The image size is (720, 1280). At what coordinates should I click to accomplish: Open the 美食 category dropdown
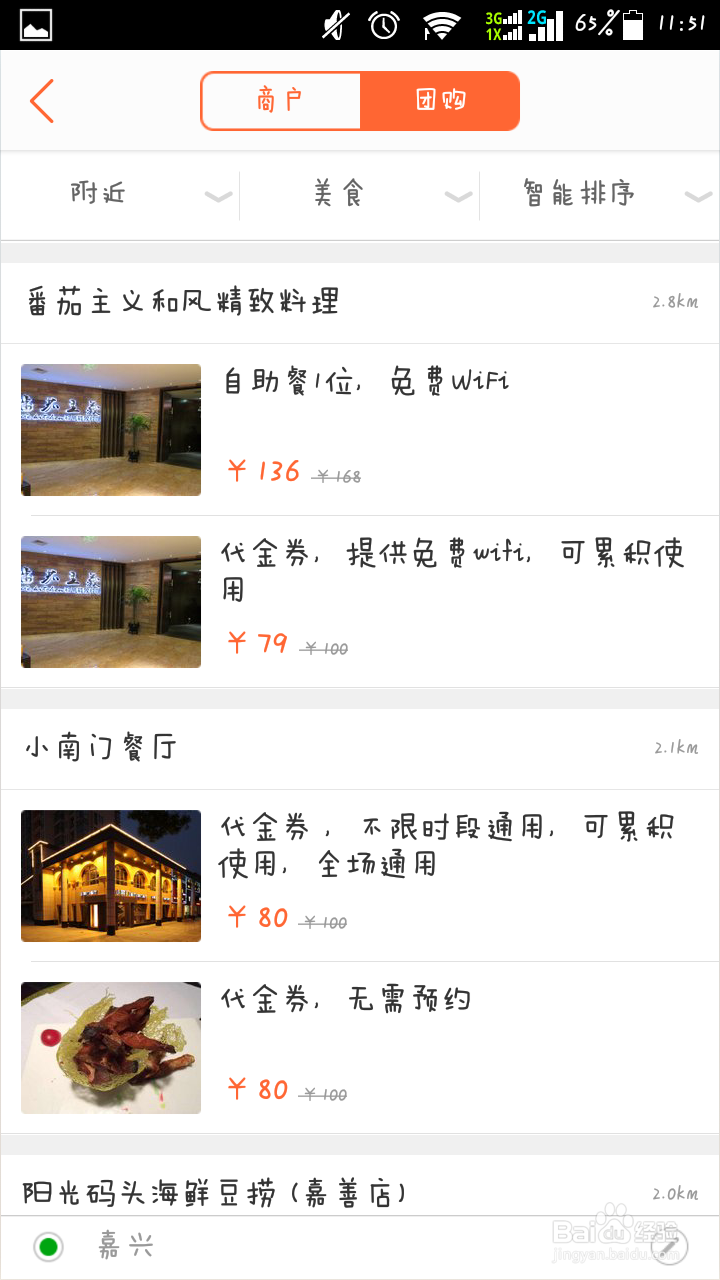pyautogui.click(x=360, y=194)
